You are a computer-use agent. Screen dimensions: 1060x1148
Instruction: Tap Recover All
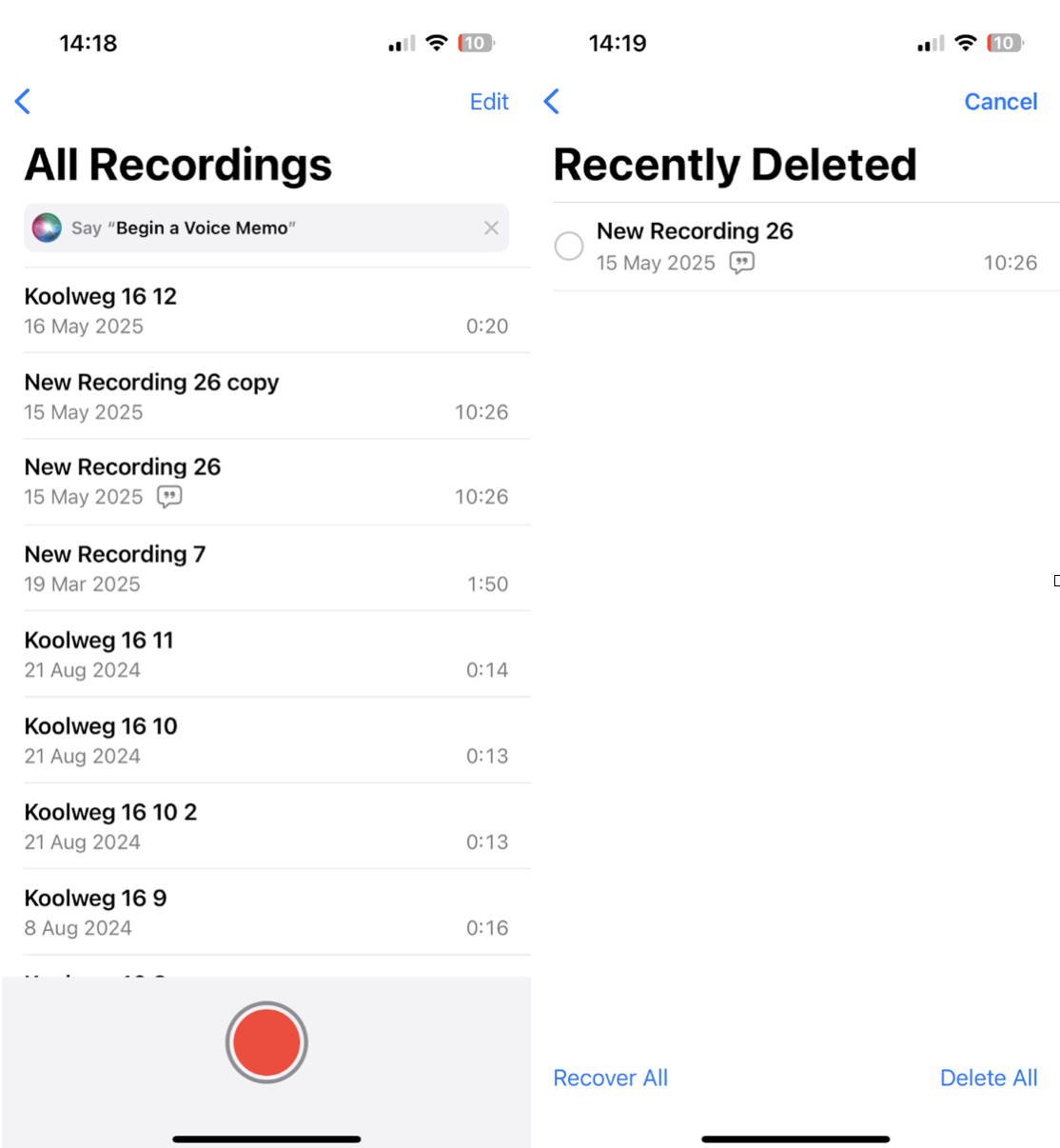pos(610,1078)
